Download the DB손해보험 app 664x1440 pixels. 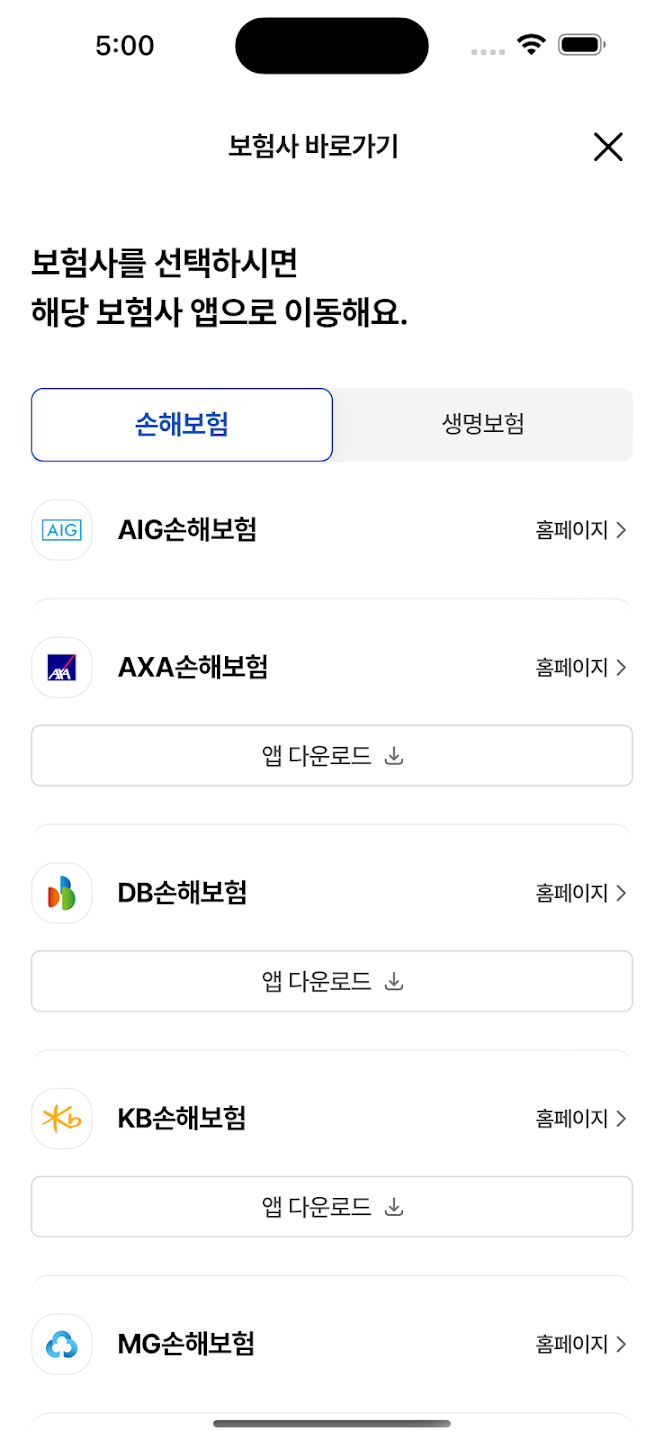coord(332,981)
